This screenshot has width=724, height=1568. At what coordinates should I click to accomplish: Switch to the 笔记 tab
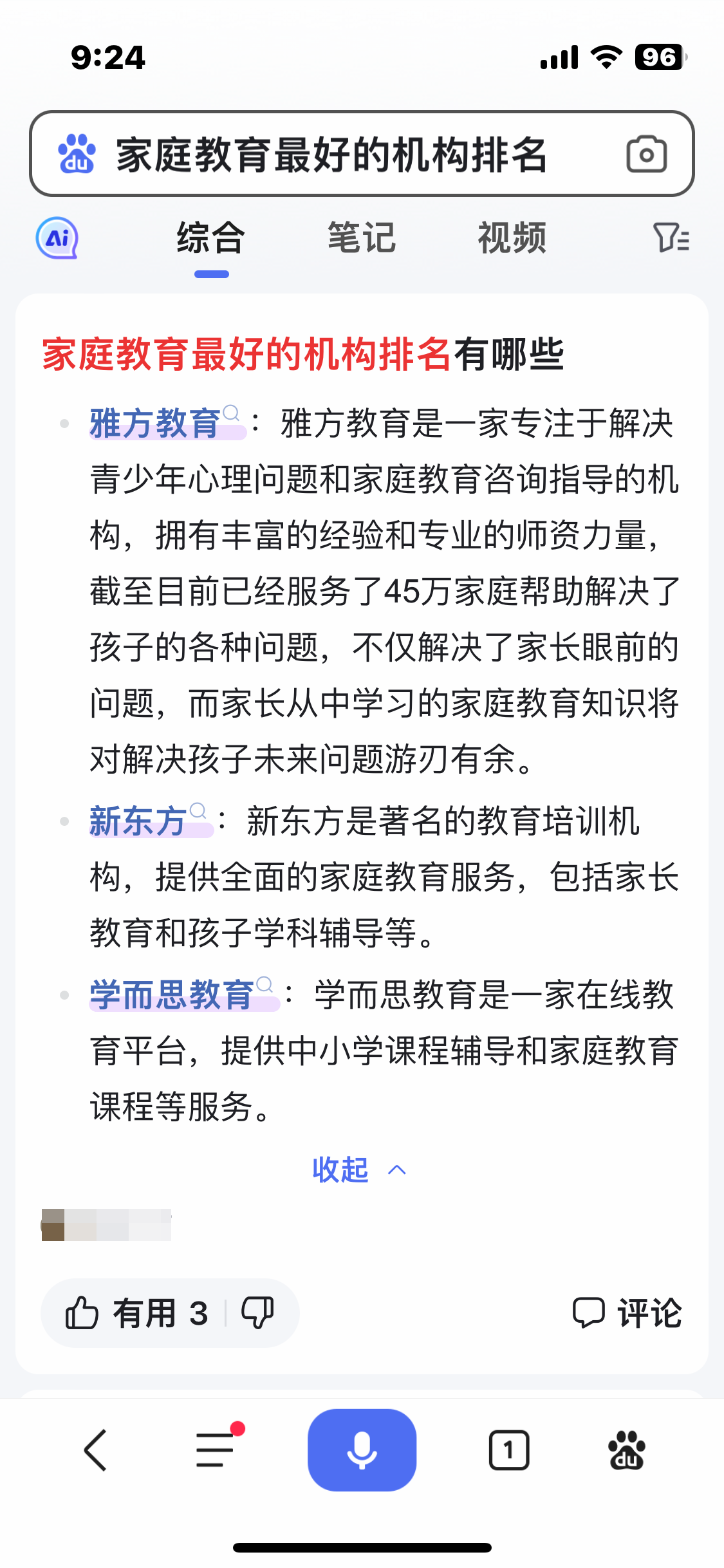point(362,238)
